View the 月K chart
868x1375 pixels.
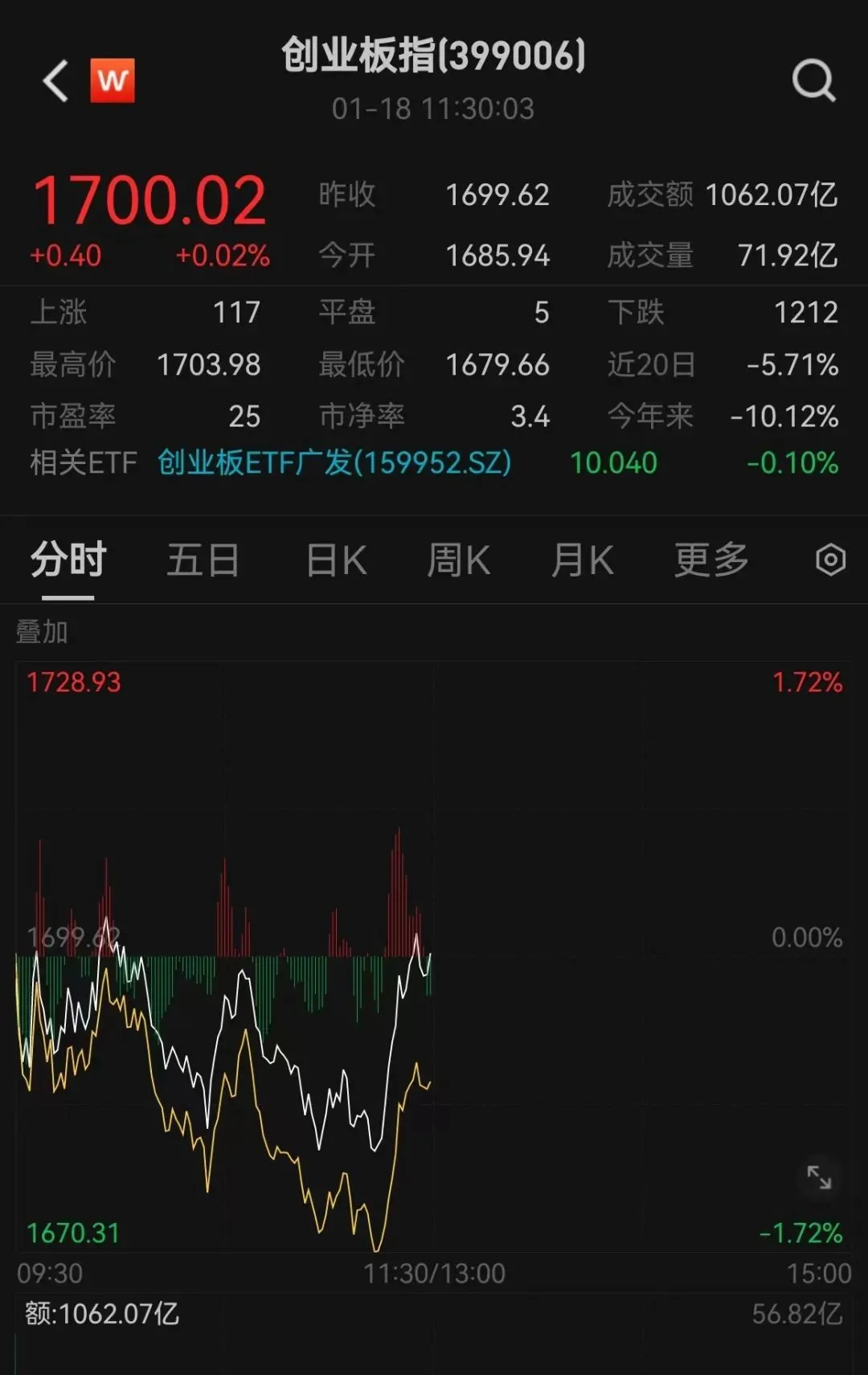(x=582, y=560)
